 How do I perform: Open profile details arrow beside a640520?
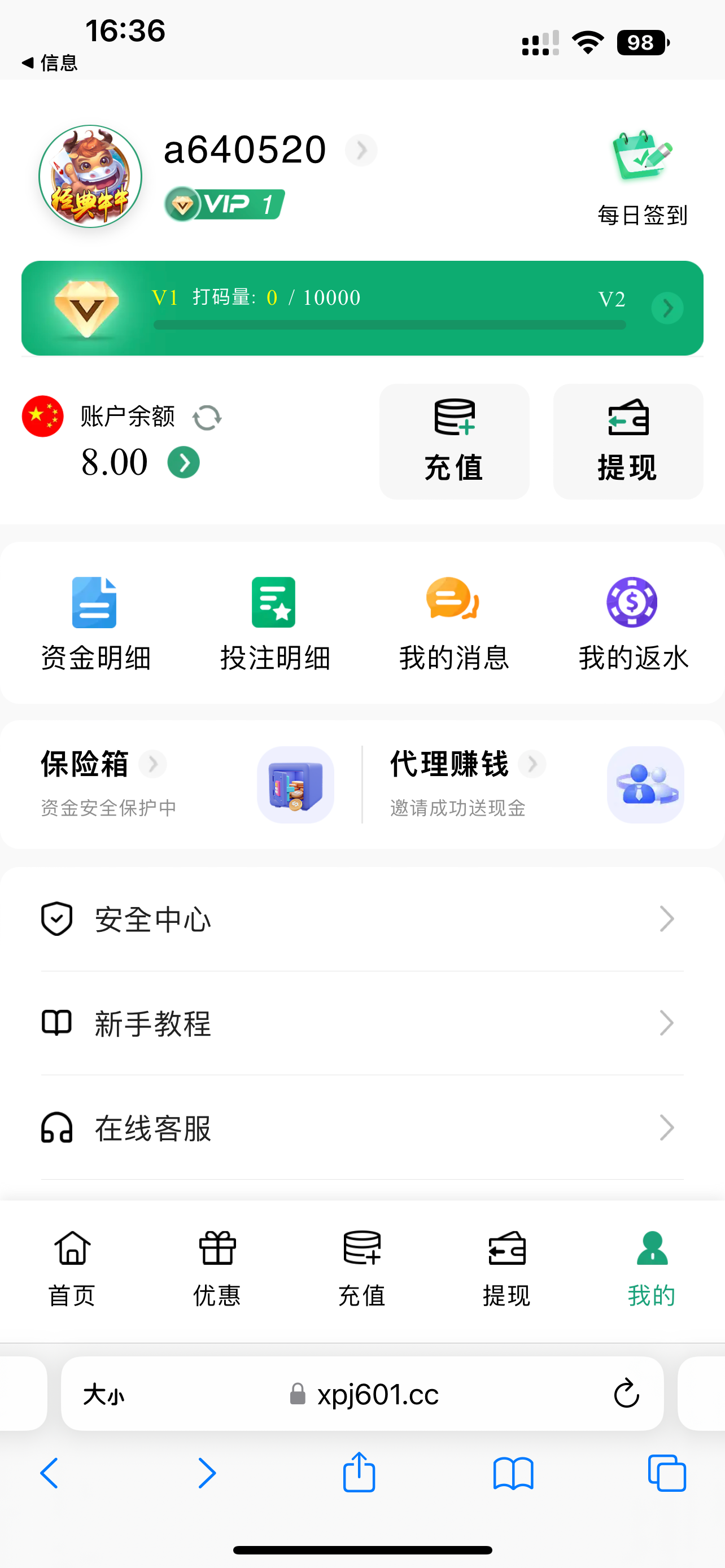[x=361, y=150]
